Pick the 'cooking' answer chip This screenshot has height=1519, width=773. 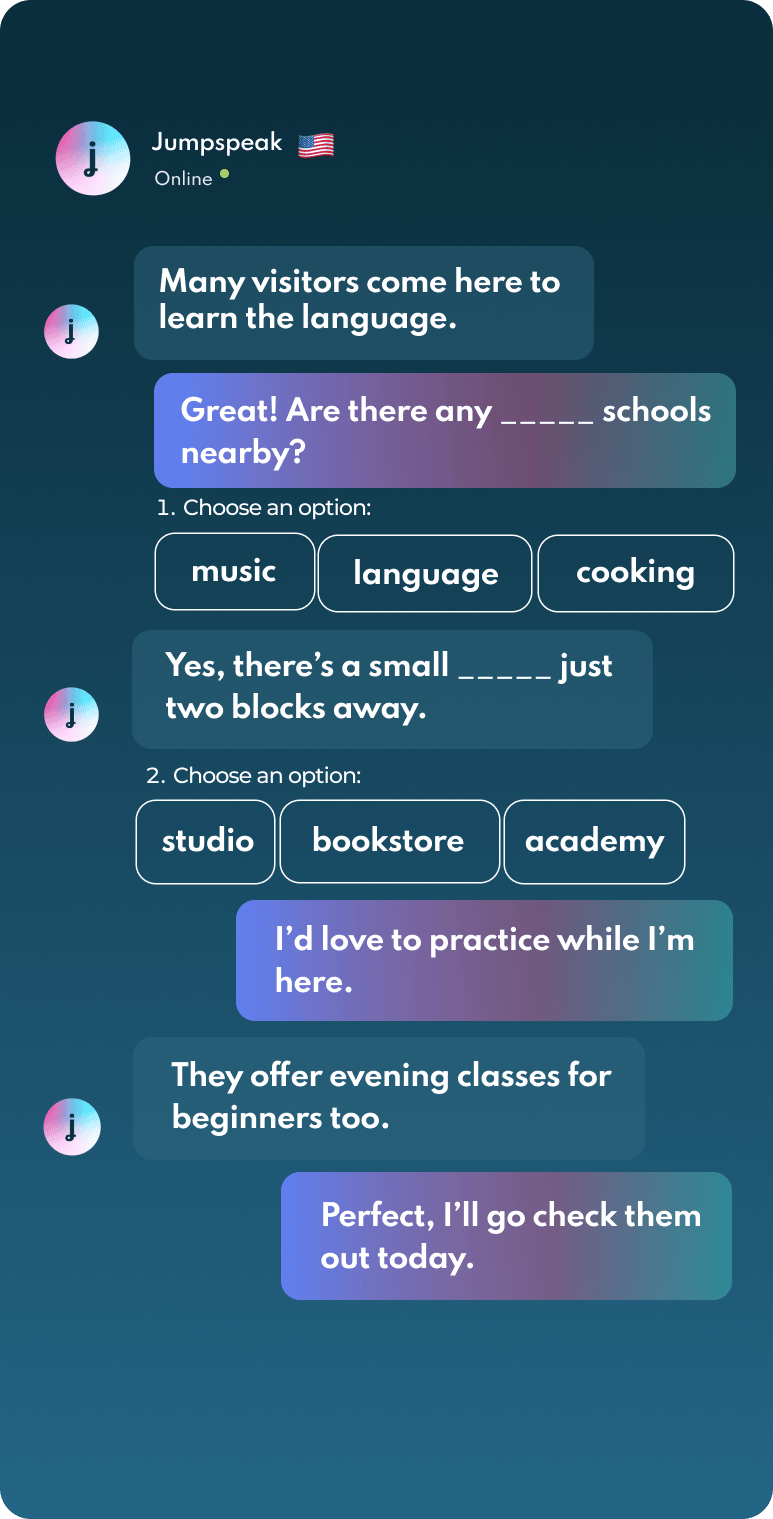click(635, 573)
